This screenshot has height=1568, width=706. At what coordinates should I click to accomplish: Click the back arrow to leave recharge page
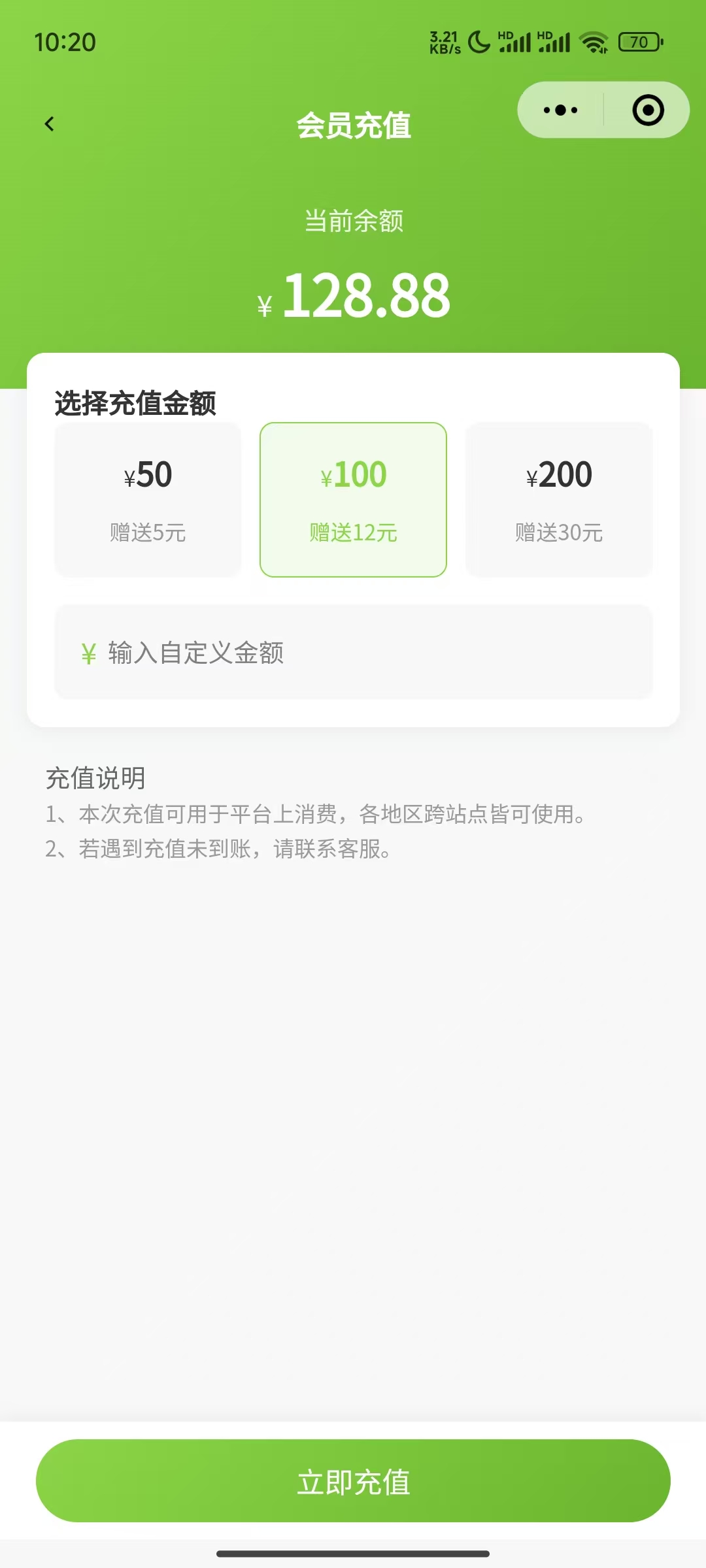click(50, 124)
